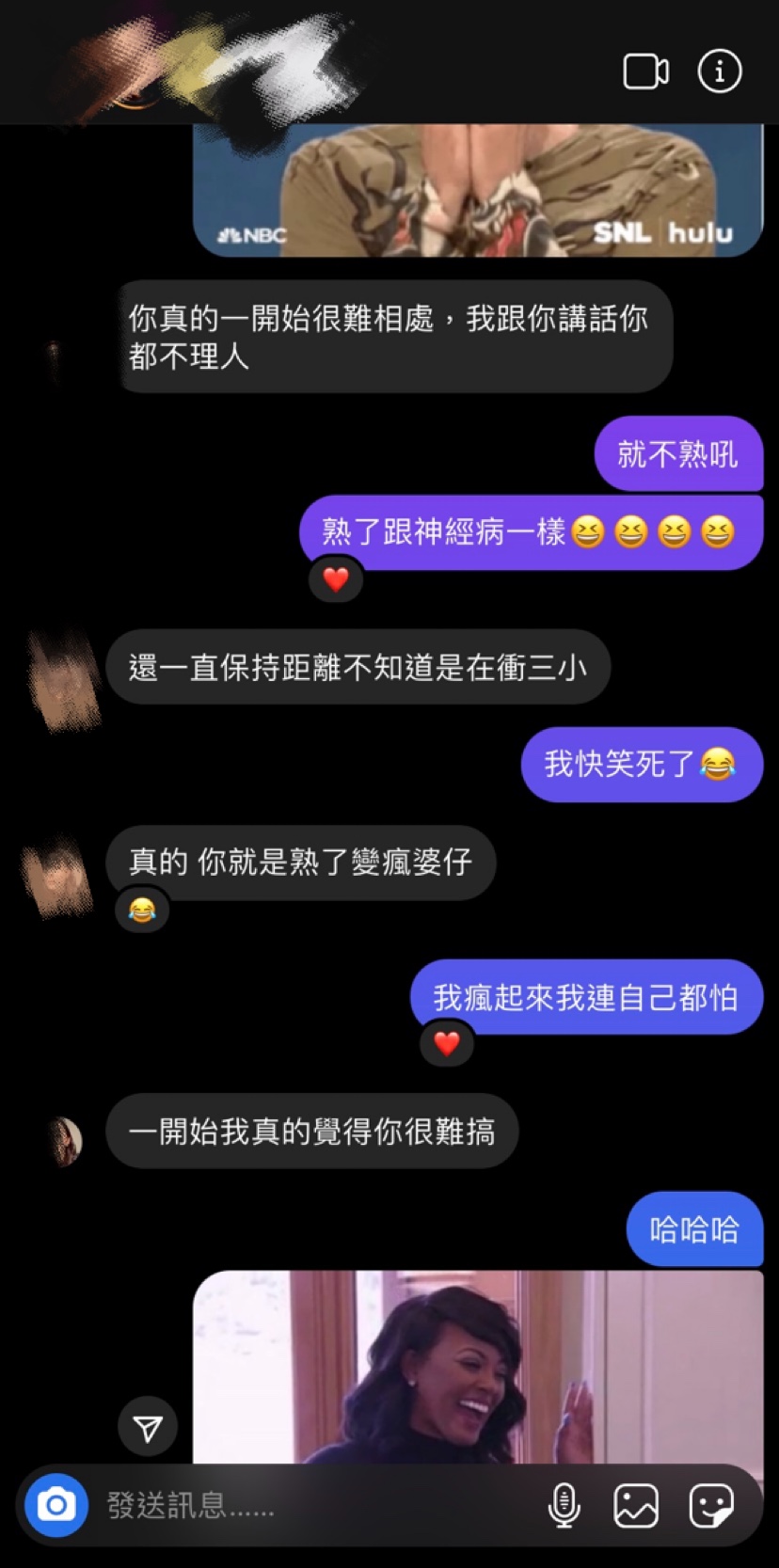Focus the 發送訊息 message field

pyautogui.click(x=310, y=1505)
